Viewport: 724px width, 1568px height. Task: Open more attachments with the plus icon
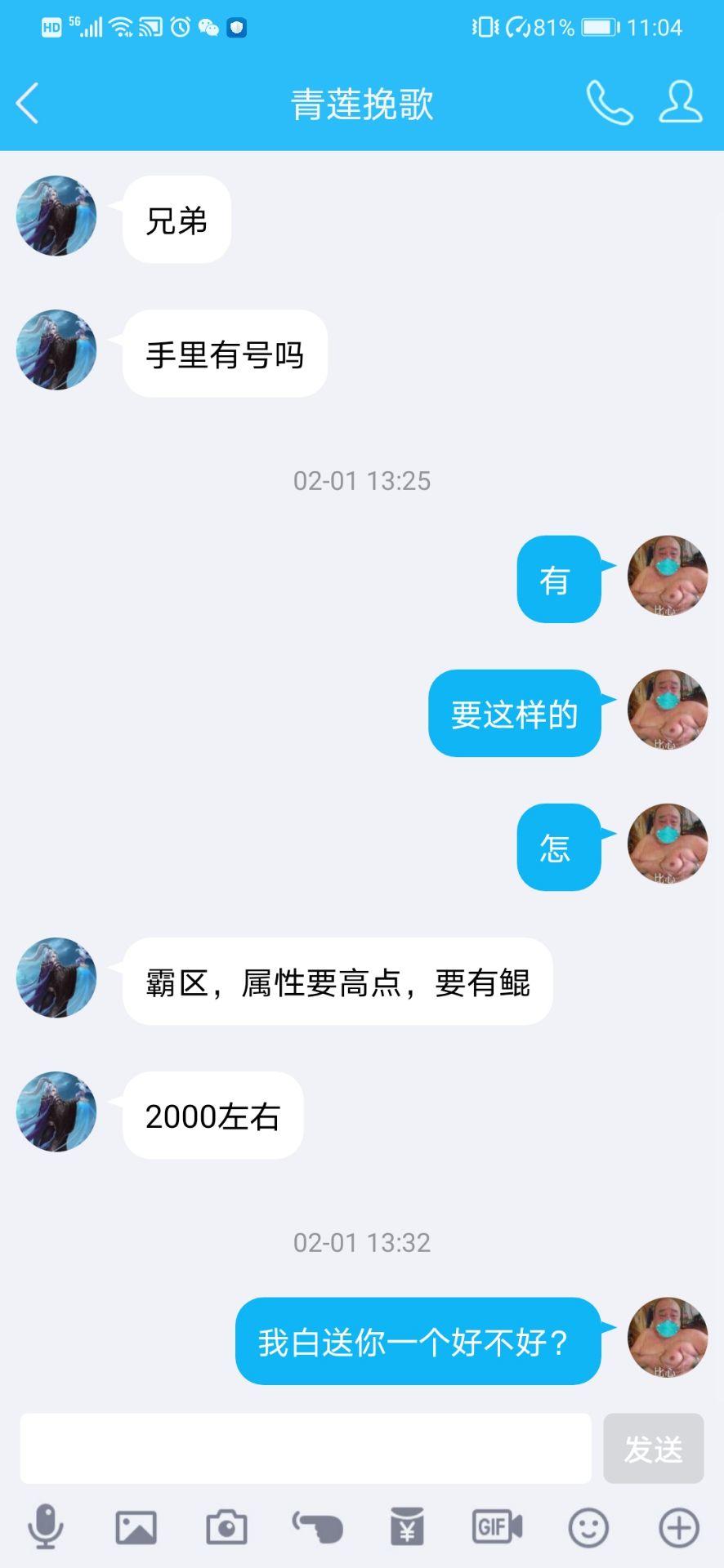[677, 1524]
